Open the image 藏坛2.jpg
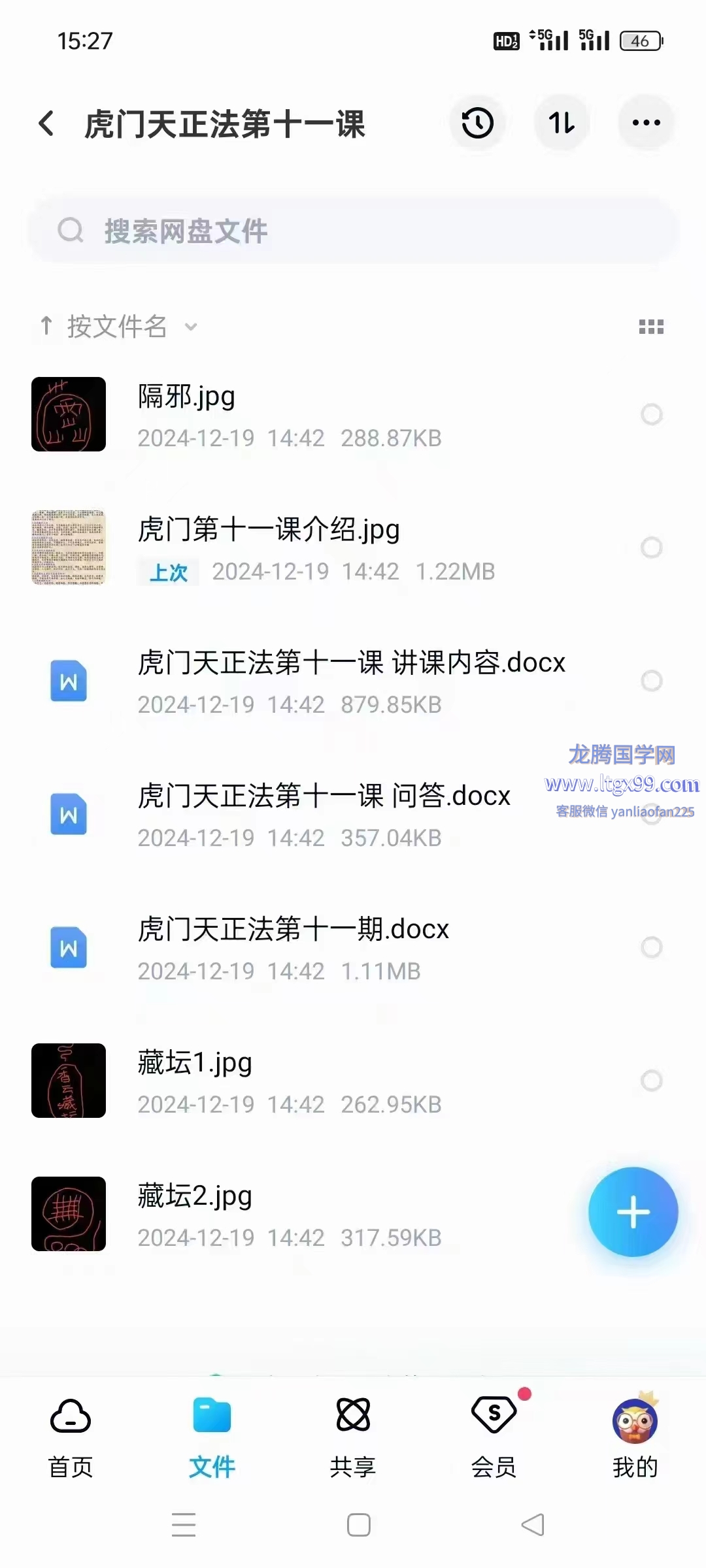The height and width of the screenshot is (1568, 706). [195, 1197]
